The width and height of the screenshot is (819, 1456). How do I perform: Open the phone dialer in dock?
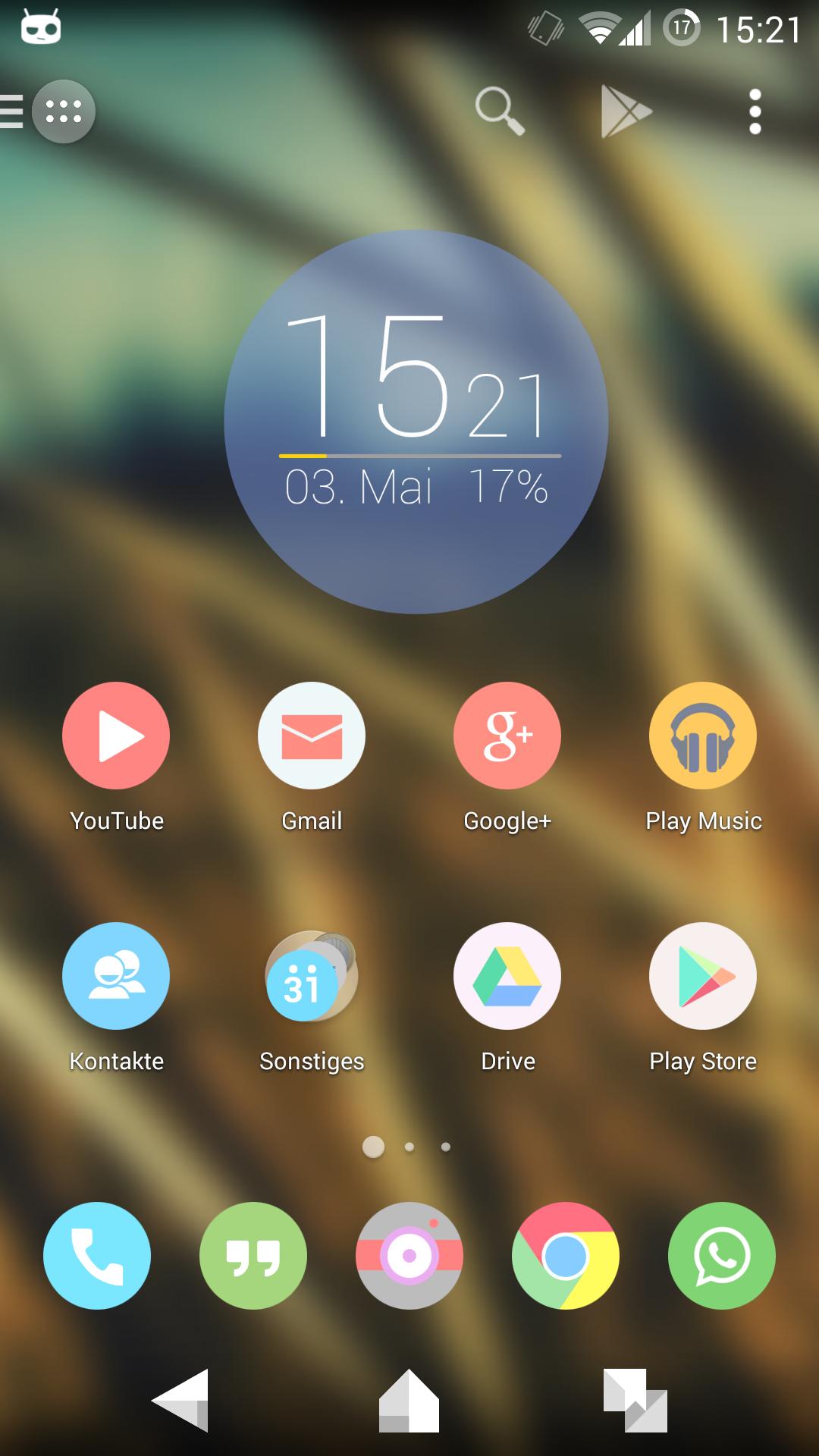tap(97, 1256)
